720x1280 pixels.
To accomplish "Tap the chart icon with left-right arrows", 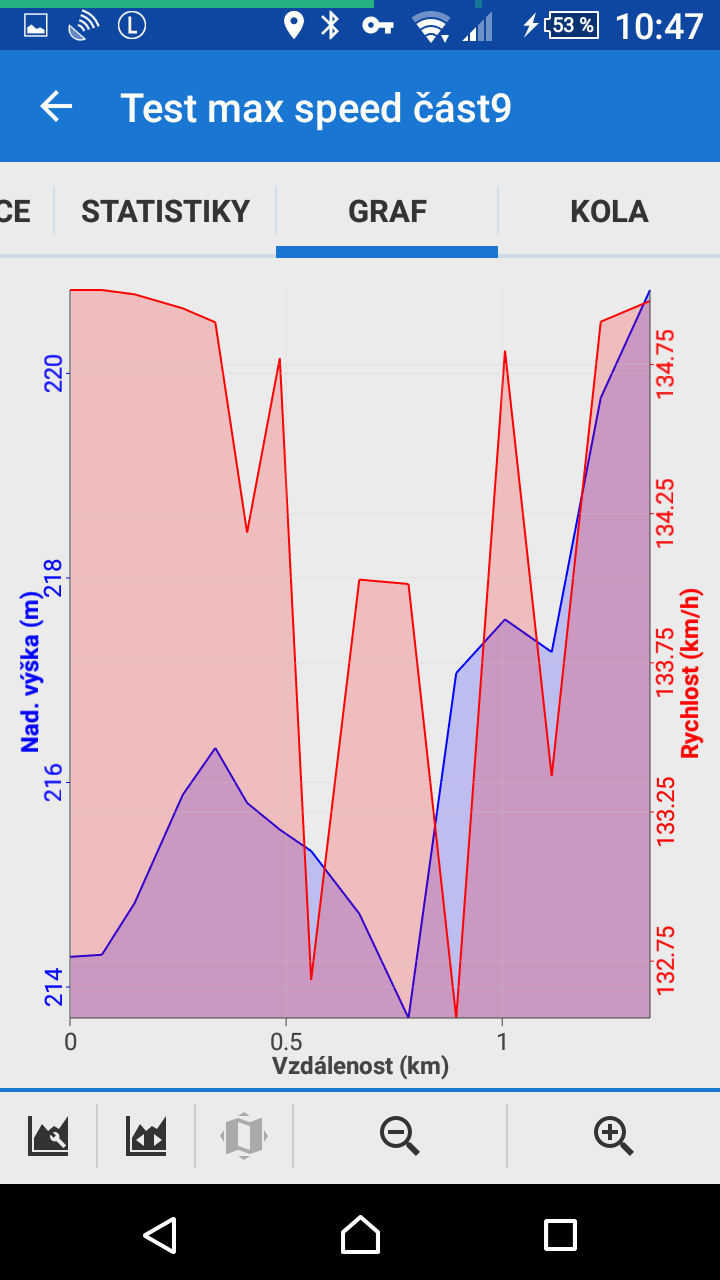I will (146, 1136).
